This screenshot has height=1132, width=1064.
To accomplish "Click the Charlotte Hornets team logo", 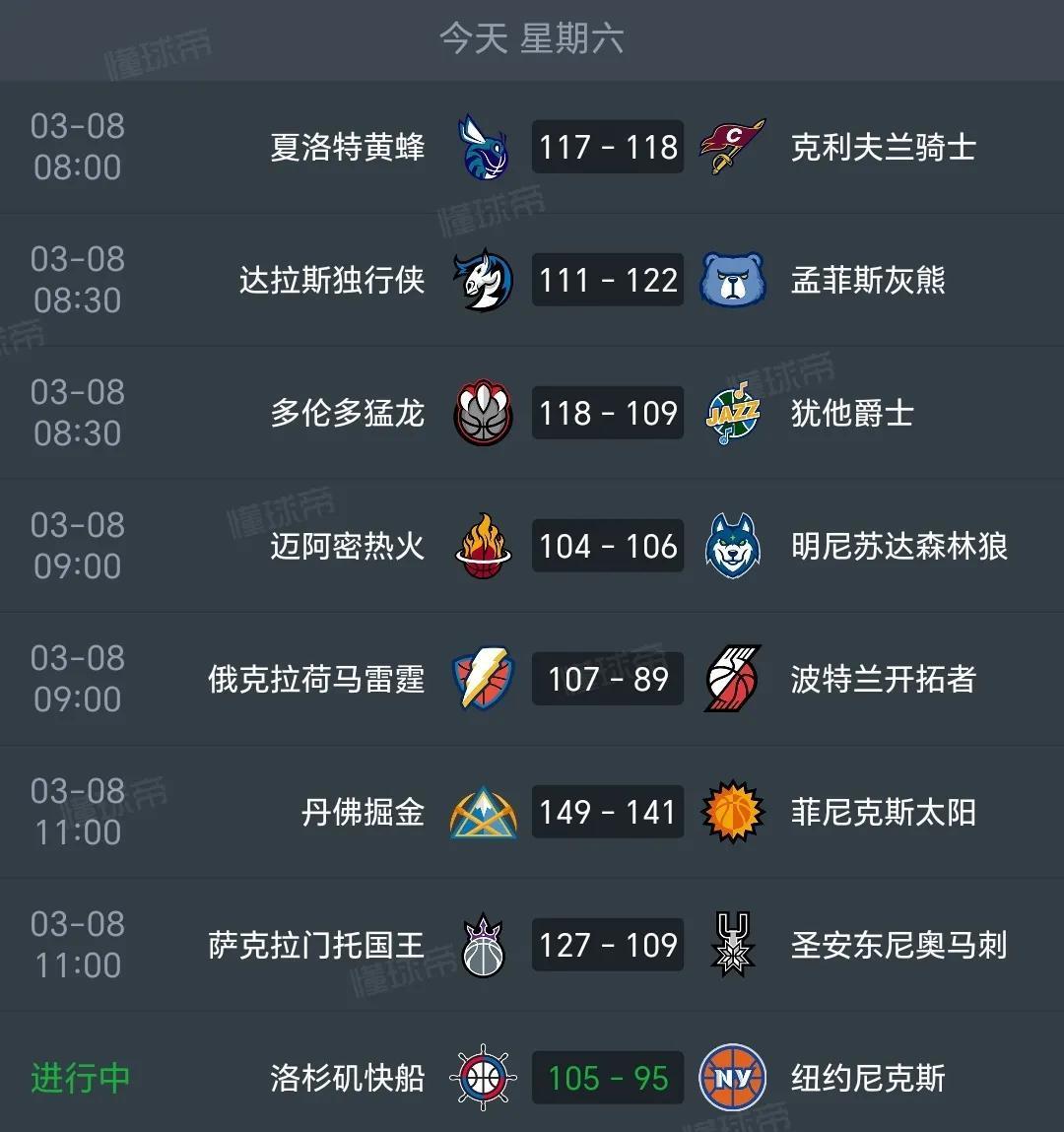I will pyautogui.click(x=482, y=146).
